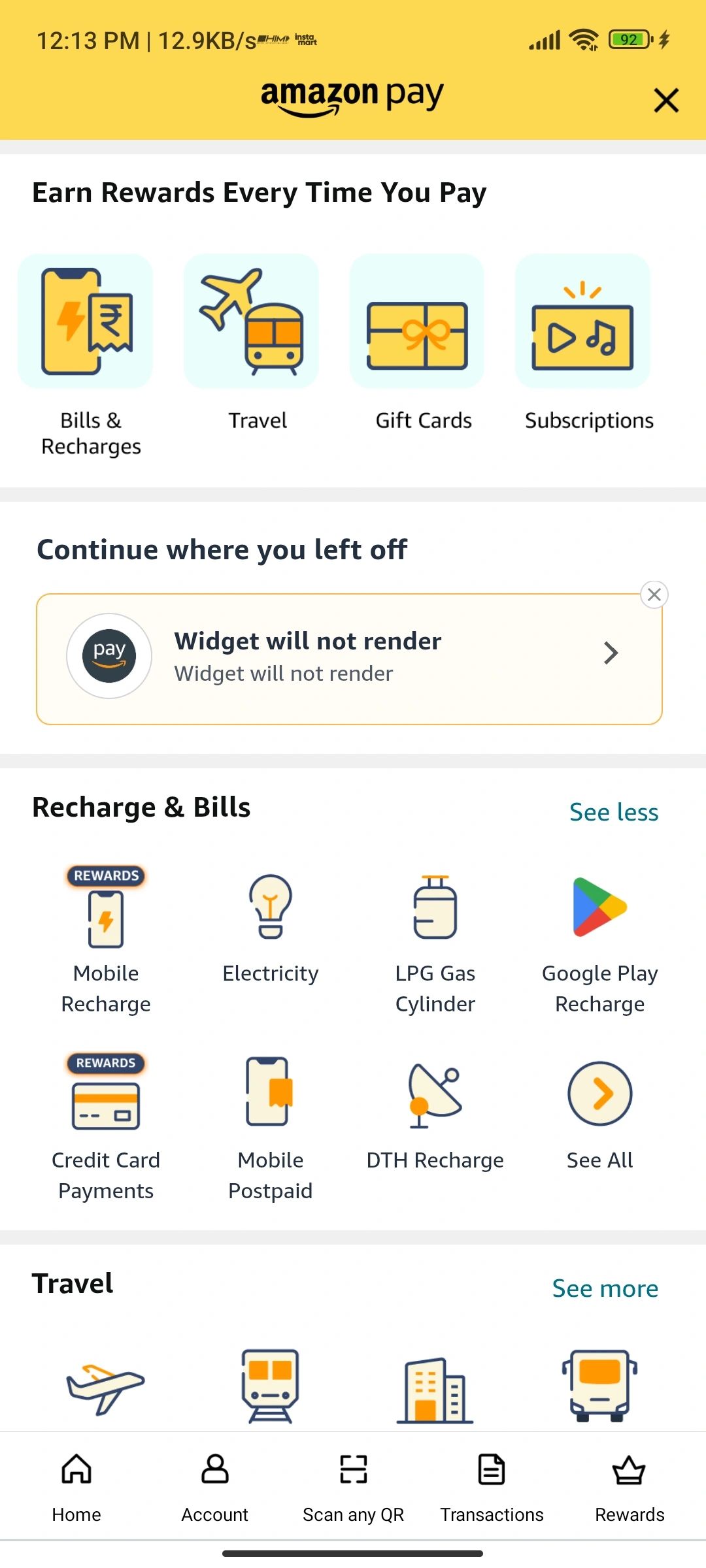The image size is (706, 1568).
Task: Close the Amazon Pay screen
Action: click(x=666, y=101)
